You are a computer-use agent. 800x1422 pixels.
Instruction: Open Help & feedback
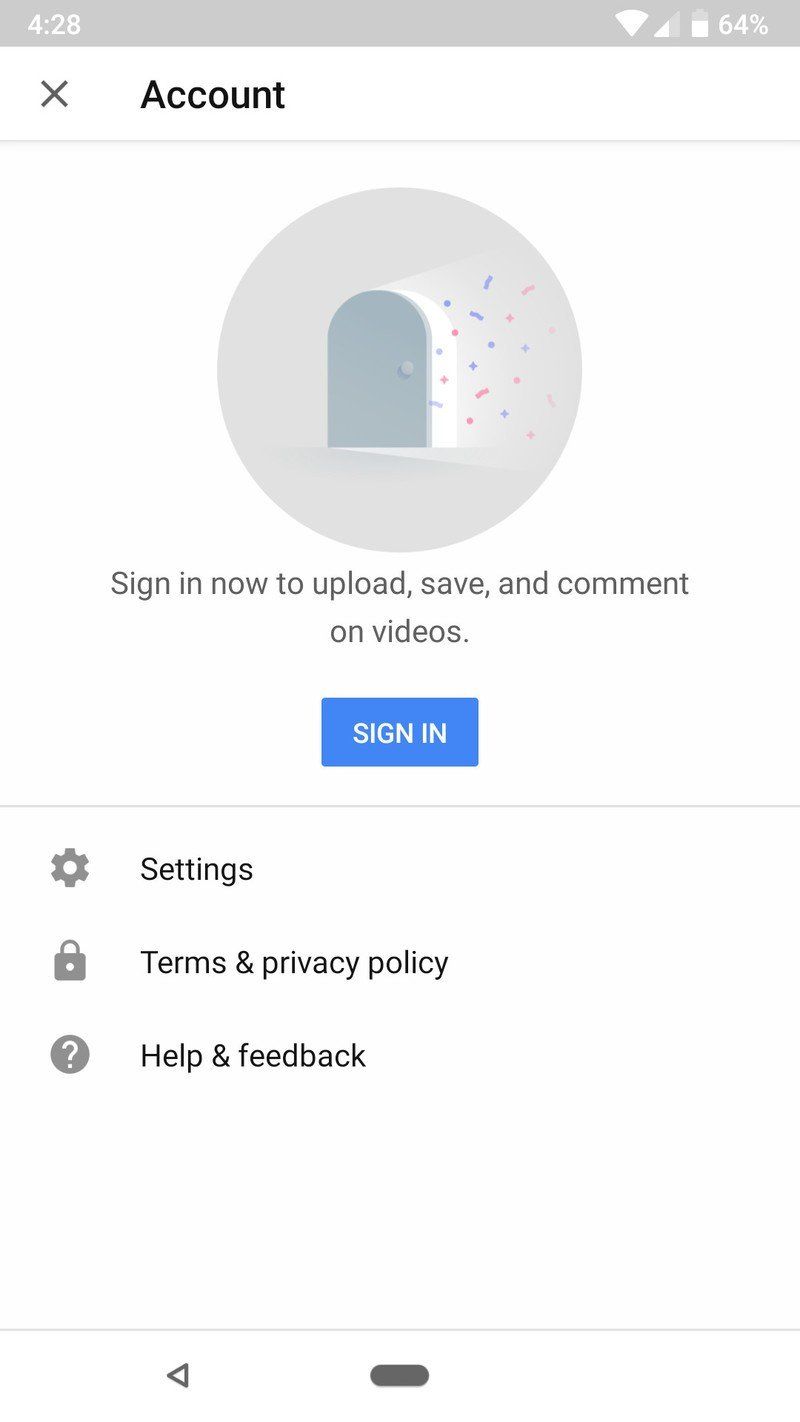click(x=252, y=1055)
